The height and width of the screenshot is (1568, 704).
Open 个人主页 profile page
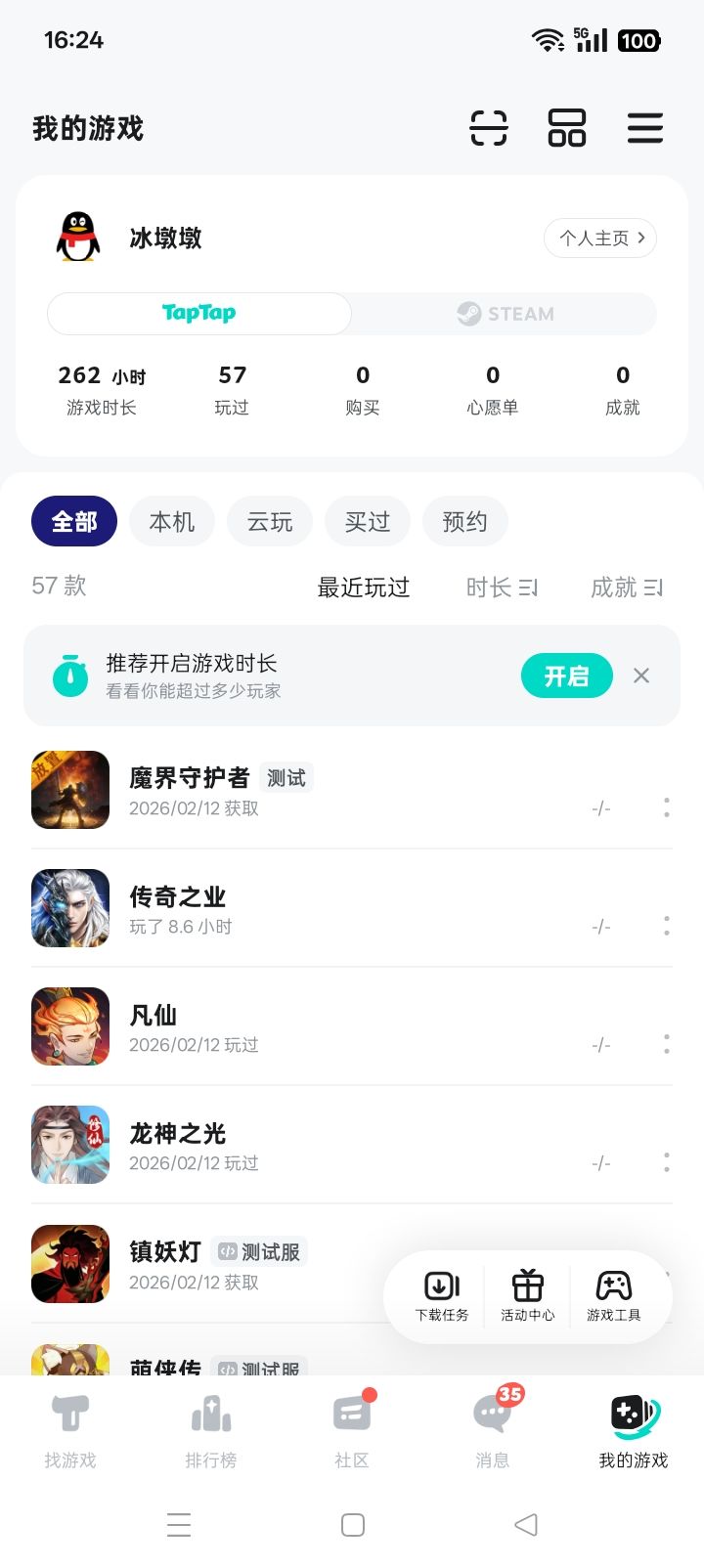coord(600,238)
